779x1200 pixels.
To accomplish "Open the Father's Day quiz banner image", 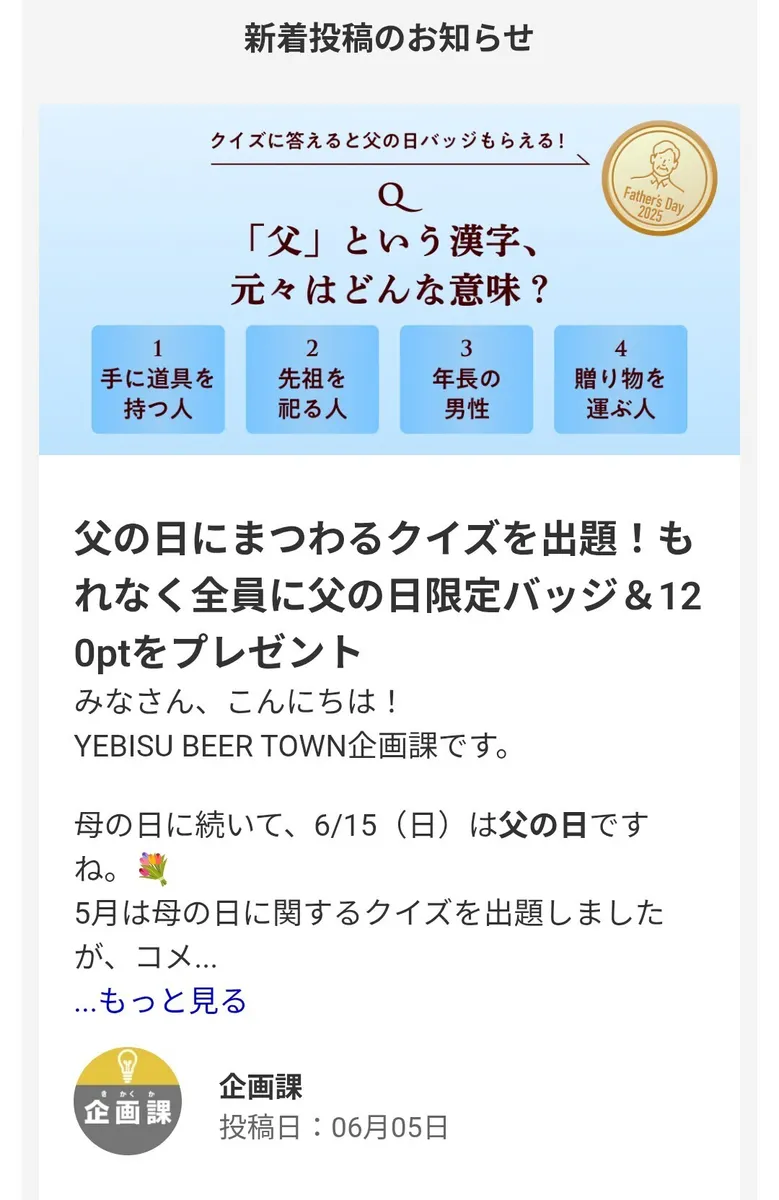I will click(x=389, y=280).
